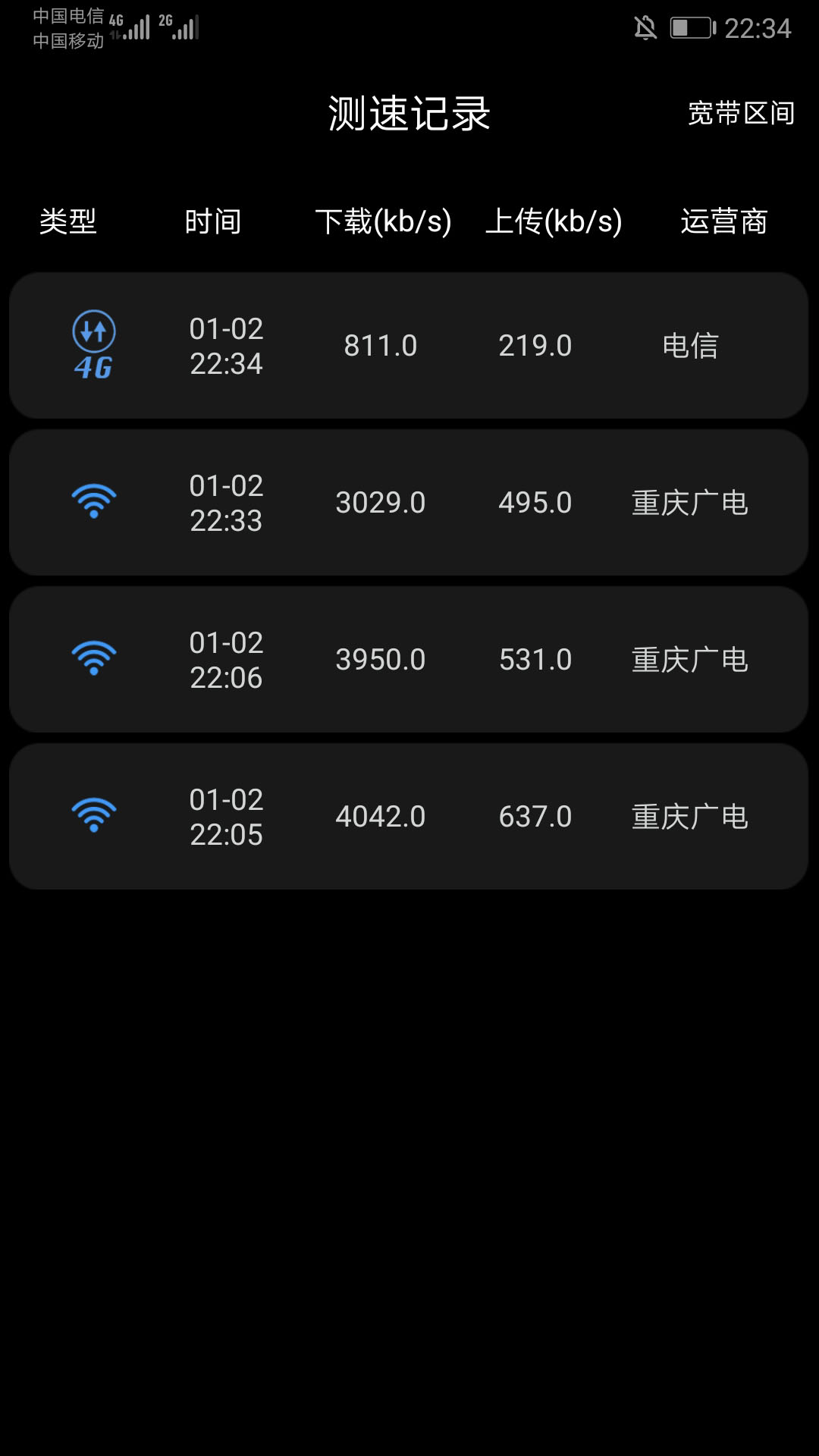Tap the 重庆广电 record from 22:05

coord(408,817)
